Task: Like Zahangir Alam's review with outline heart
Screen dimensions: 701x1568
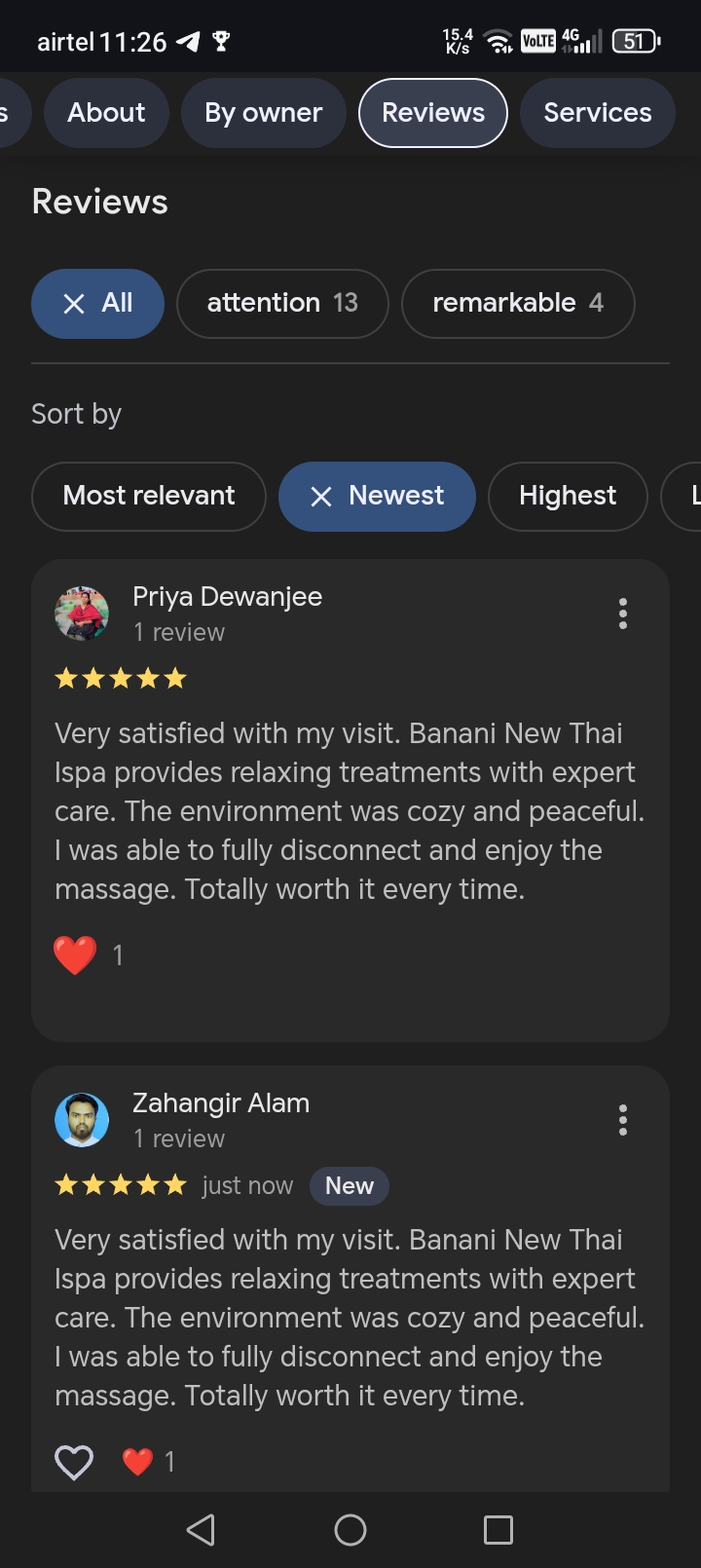Action: [74, 1461]
